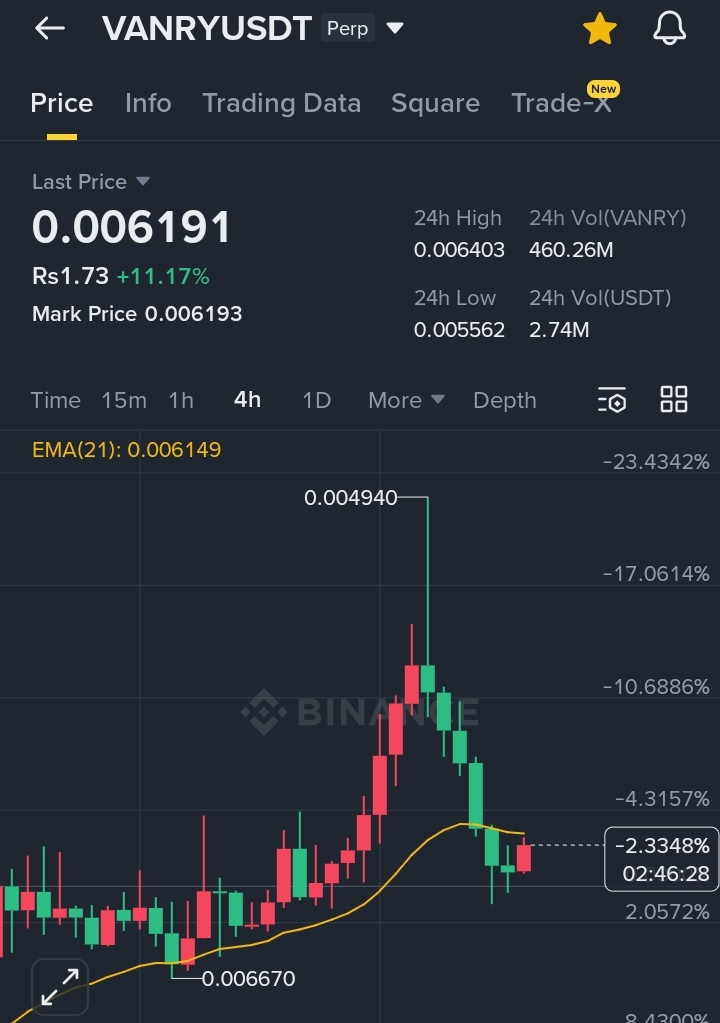Open the Trading Data tab

[x=281, y=103]
